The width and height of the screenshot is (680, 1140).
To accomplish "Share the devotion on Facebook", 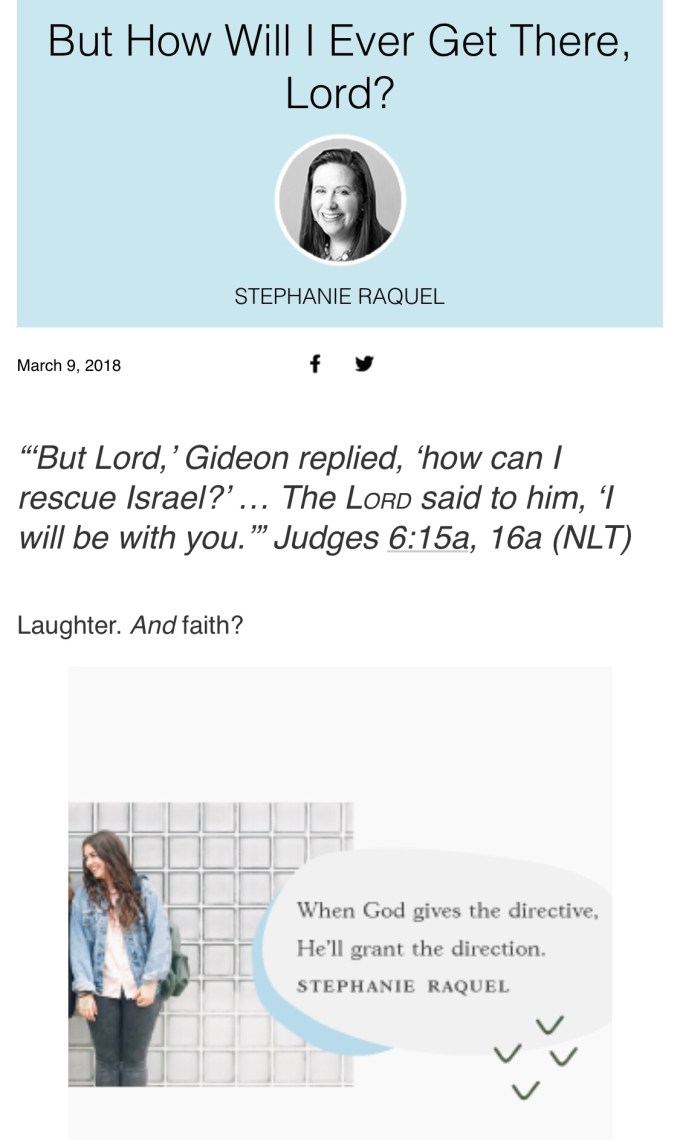I will [315, 364].
